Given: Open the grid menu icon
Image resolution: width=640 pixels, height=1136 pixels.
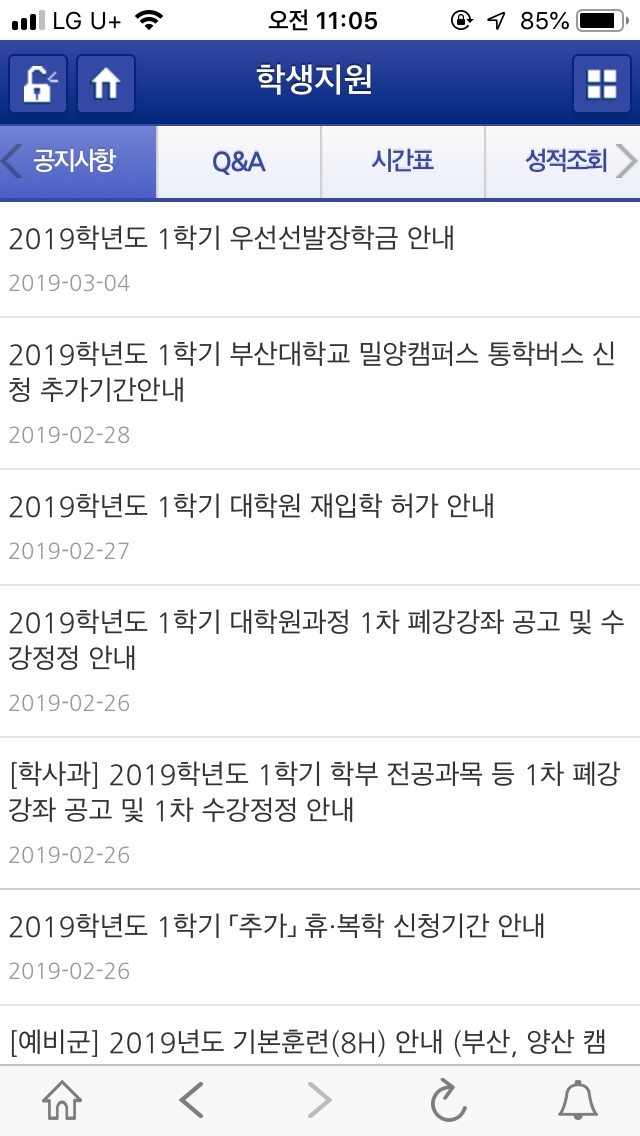Looking at the screenshot, I should [x=601, y=84].
